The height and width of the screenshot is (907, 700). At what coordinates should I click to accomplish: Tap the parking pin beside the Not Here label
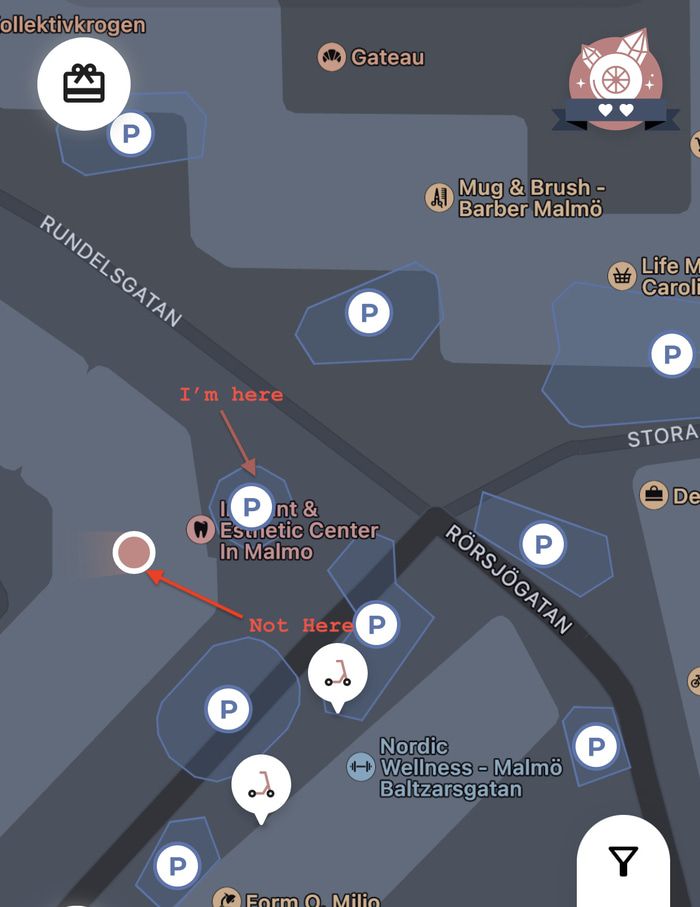[x=376, y=625]
